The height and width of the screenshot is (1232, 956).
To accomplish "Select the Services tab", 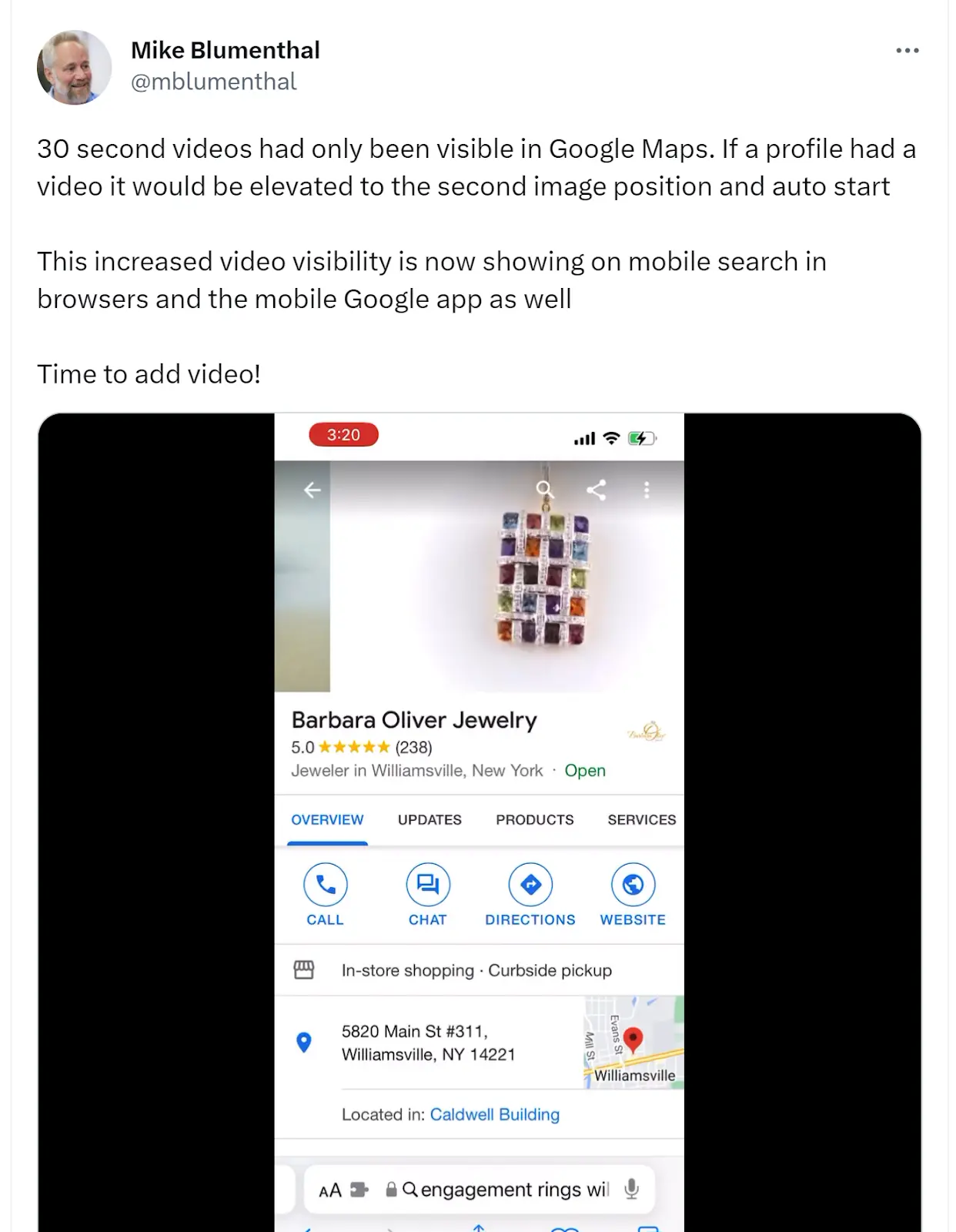I will click(640, 820).
